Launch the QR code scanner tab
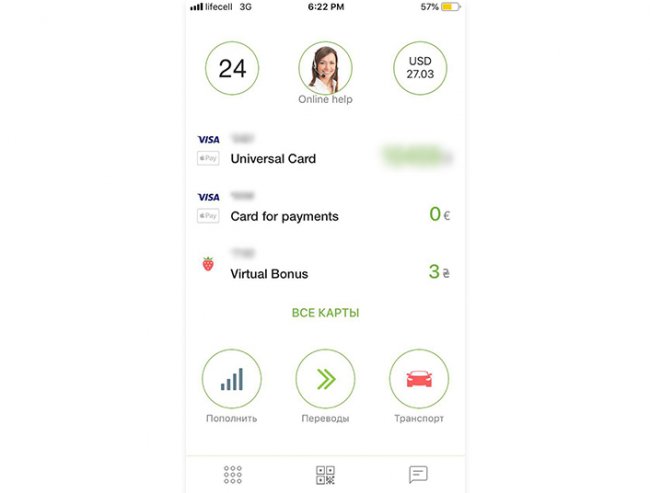 [325, 474]
